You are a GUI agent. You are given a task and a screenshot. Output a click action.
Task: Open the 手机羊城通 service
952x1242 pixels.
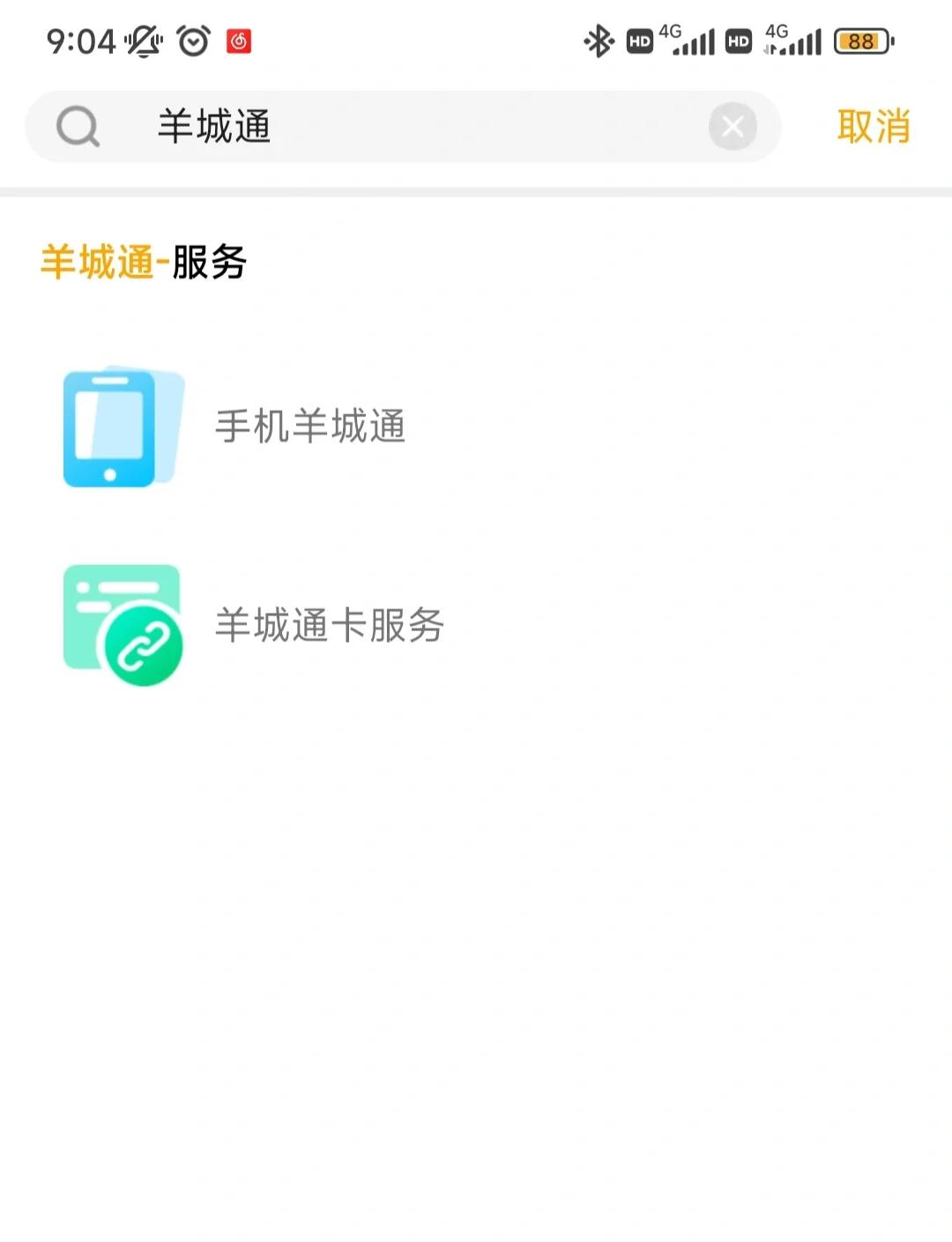point(309,427)
